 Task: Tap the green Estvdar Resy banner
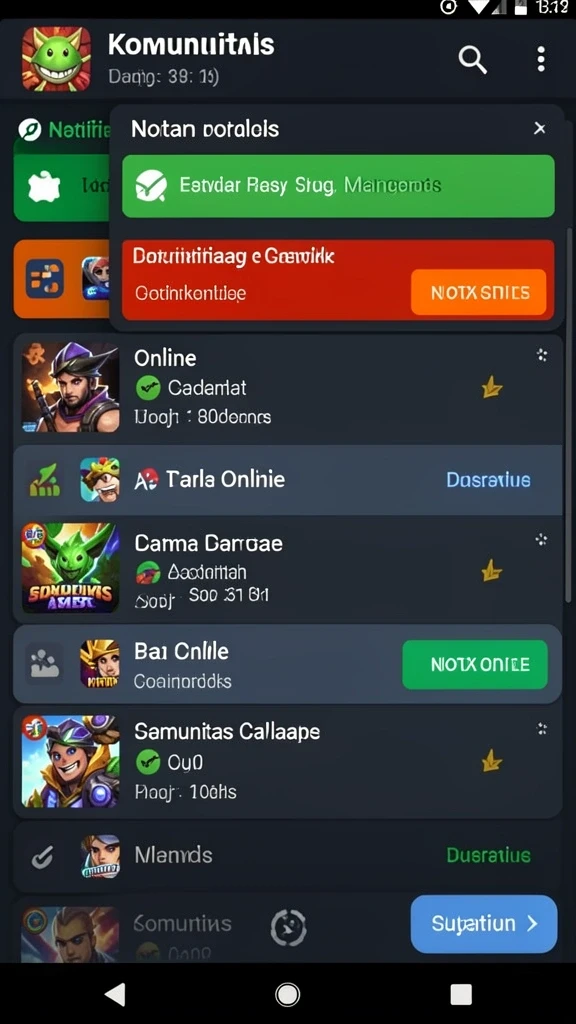coord(338,186)
